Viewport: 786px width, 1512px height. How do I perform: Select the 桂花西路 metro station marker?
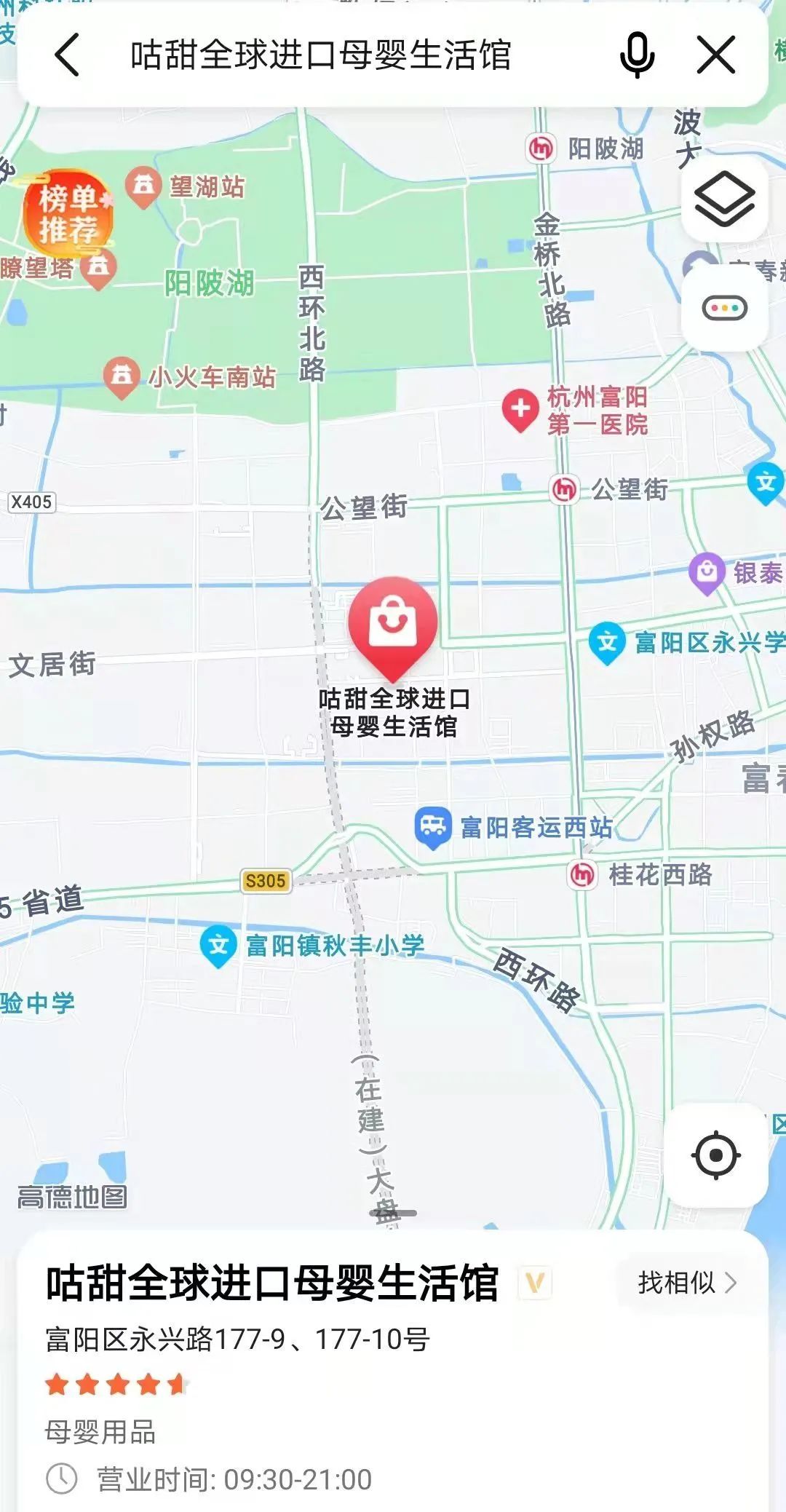(x=581, y=874)
